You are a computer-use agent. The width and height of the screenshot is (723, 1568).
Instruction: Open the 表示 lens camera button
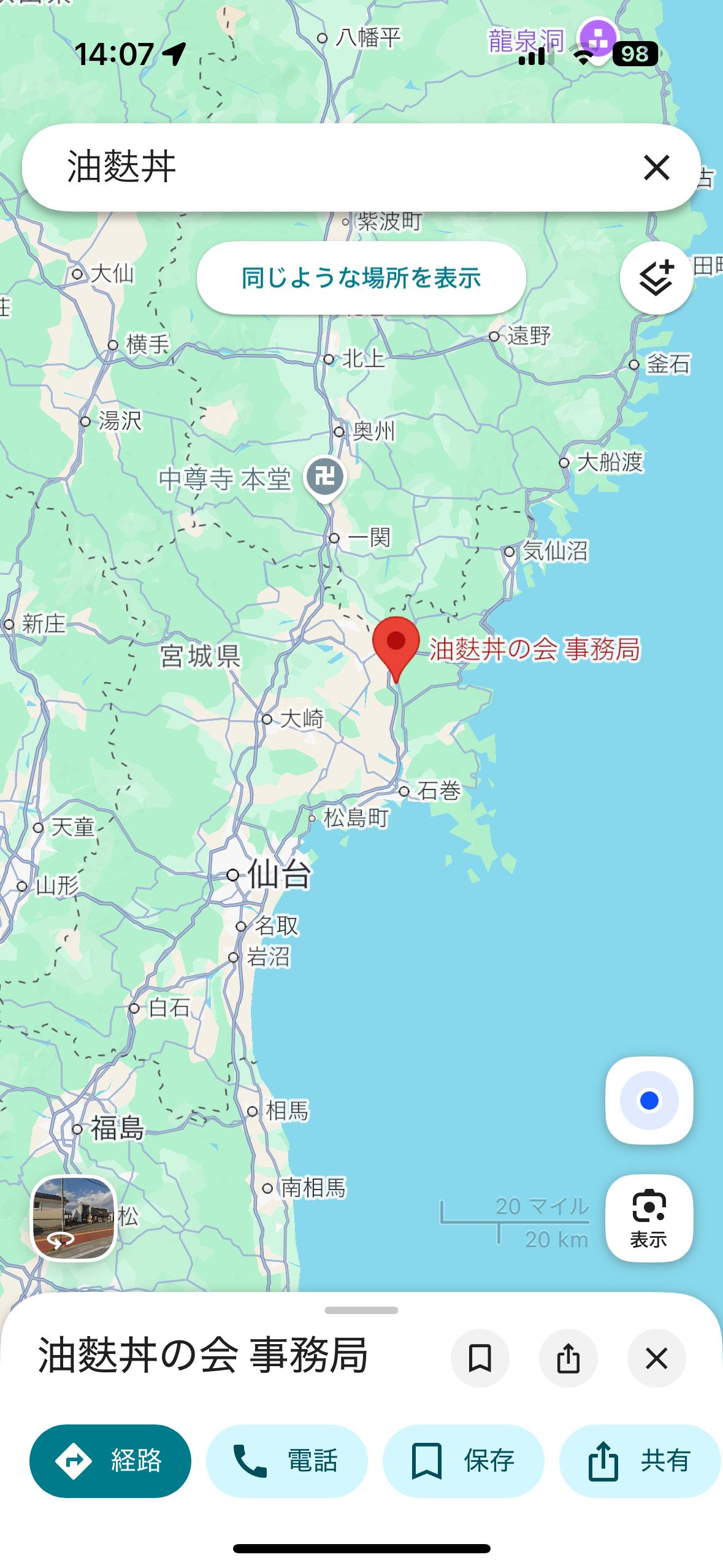(649, 1218)
